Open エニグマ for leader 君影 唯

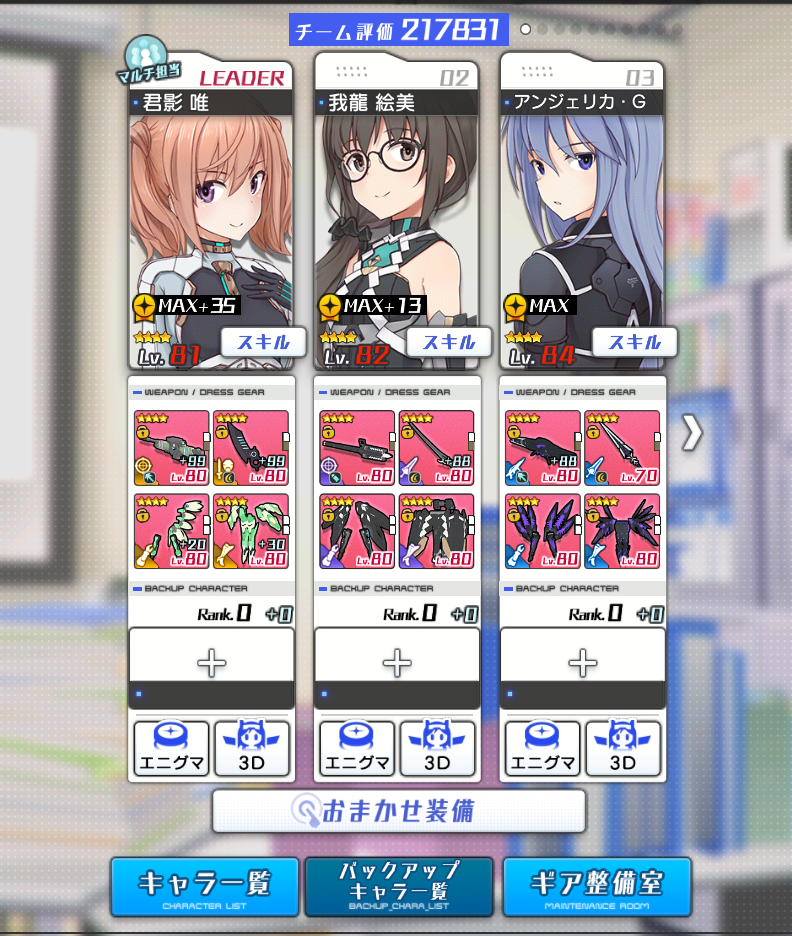coord(171,748)
